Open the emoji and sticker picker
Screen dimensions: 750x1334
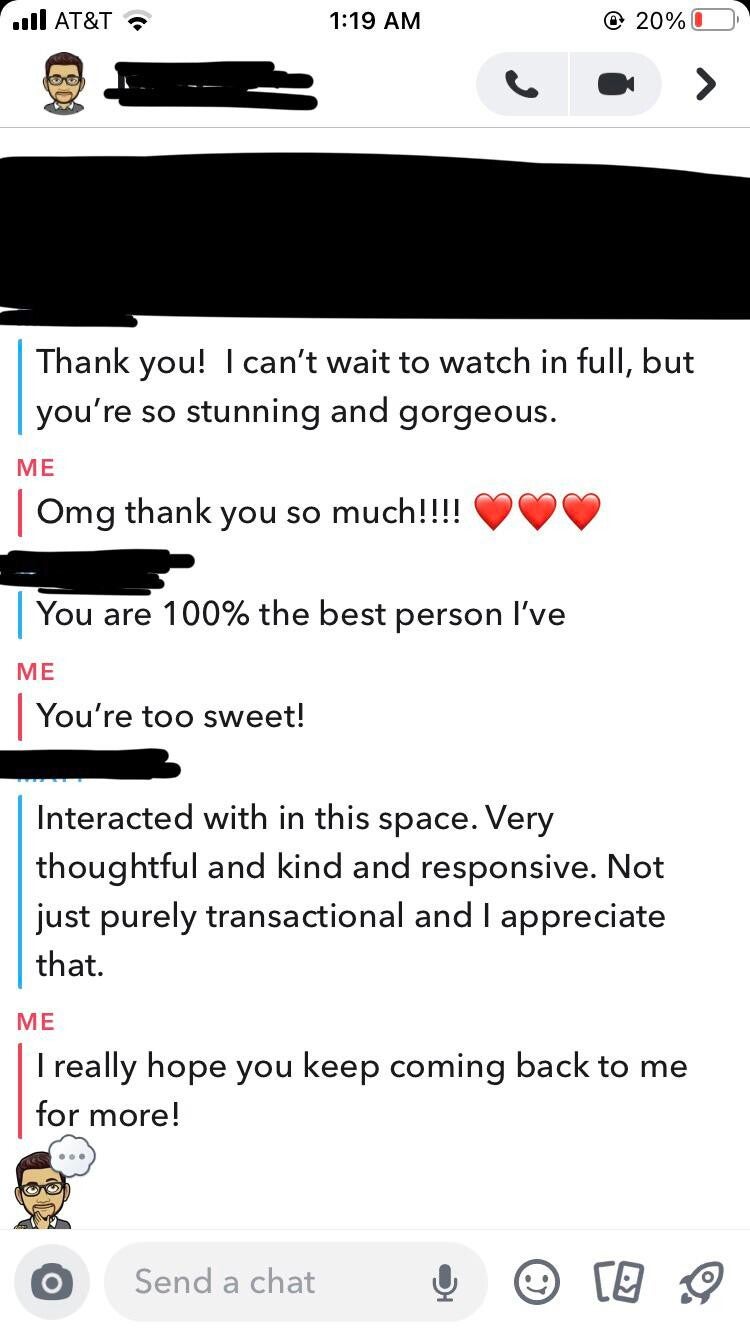point(536,1282)
